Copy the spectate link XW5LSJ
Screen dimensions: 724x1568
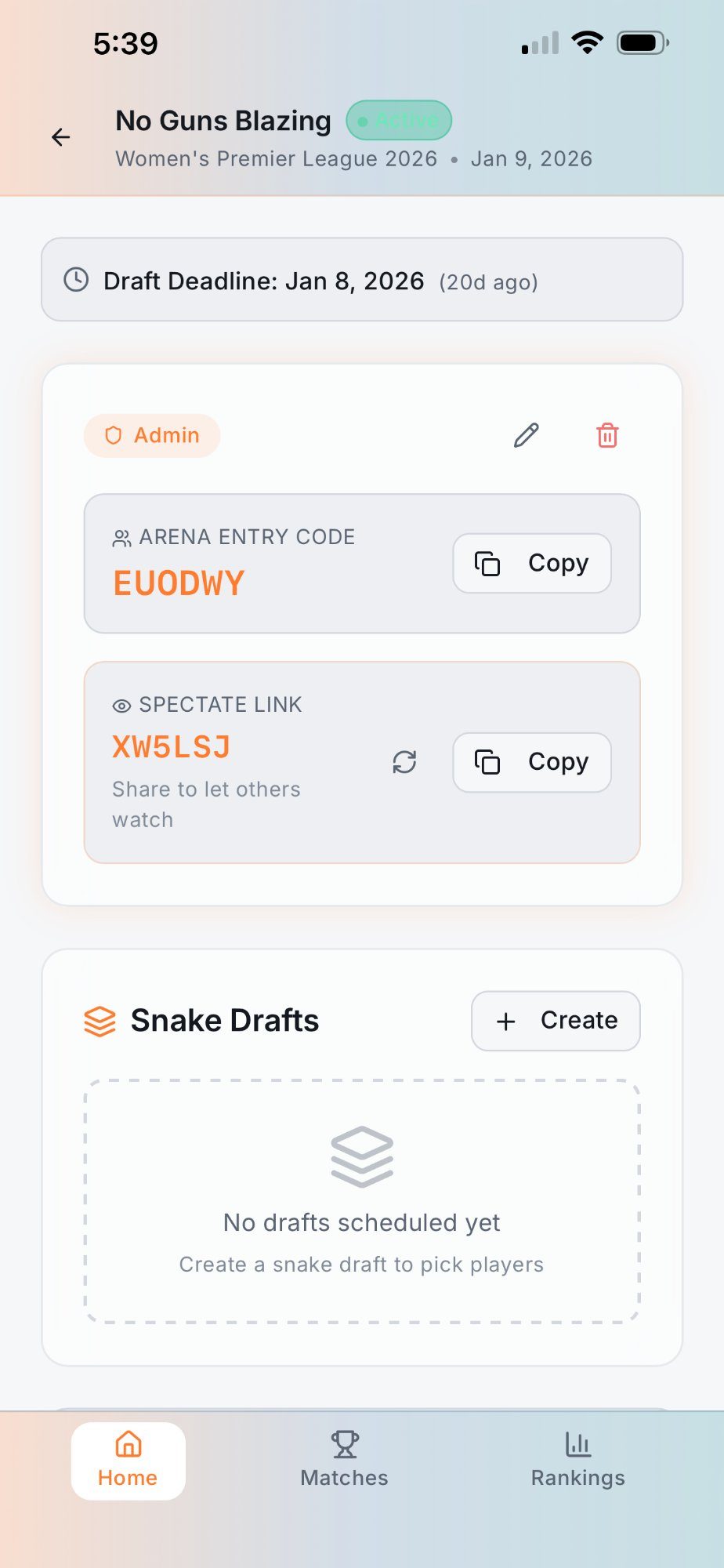(x=531, y=762)
